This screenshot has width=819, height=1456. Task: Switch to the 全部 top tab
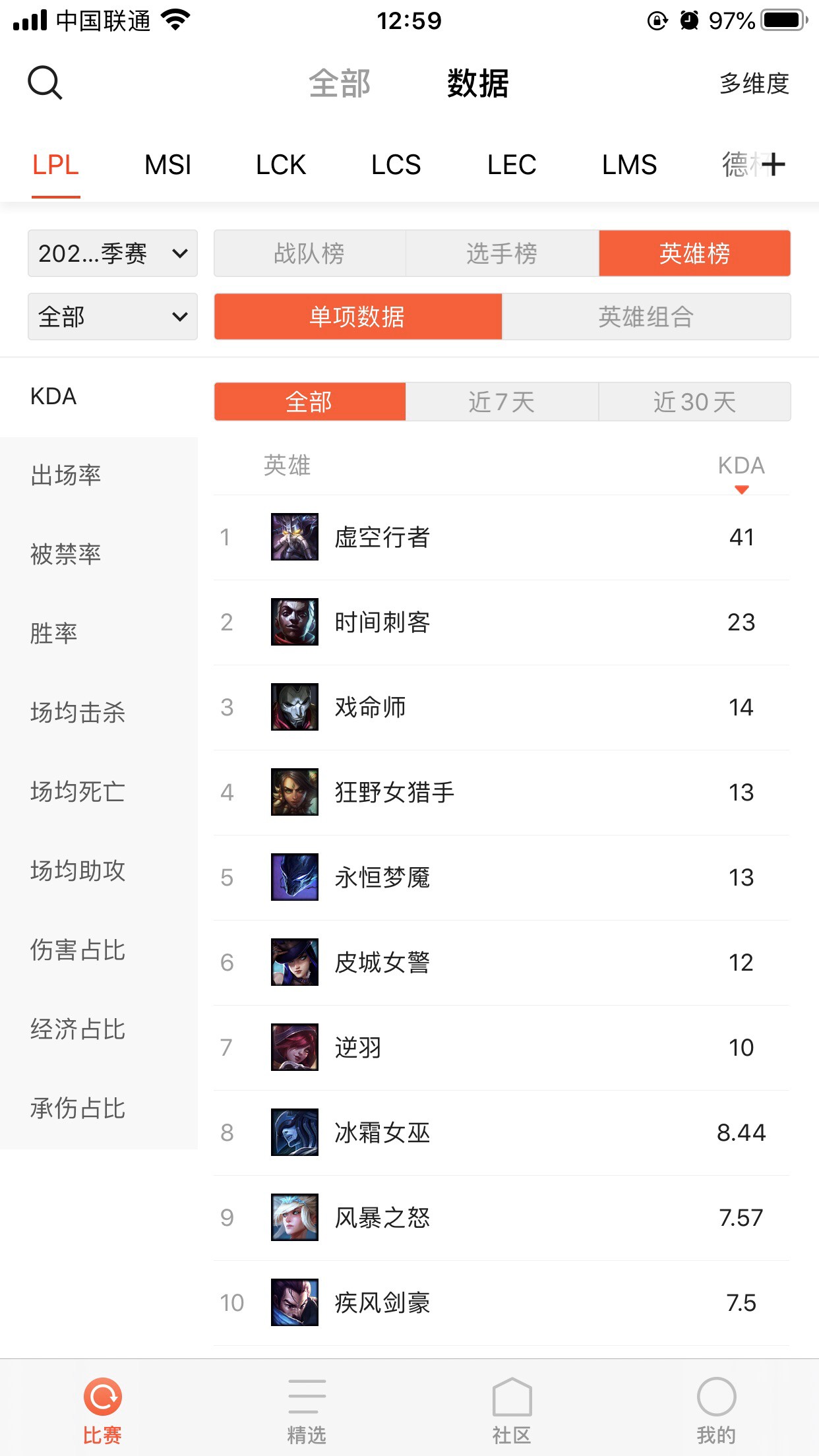coord(340,84)
